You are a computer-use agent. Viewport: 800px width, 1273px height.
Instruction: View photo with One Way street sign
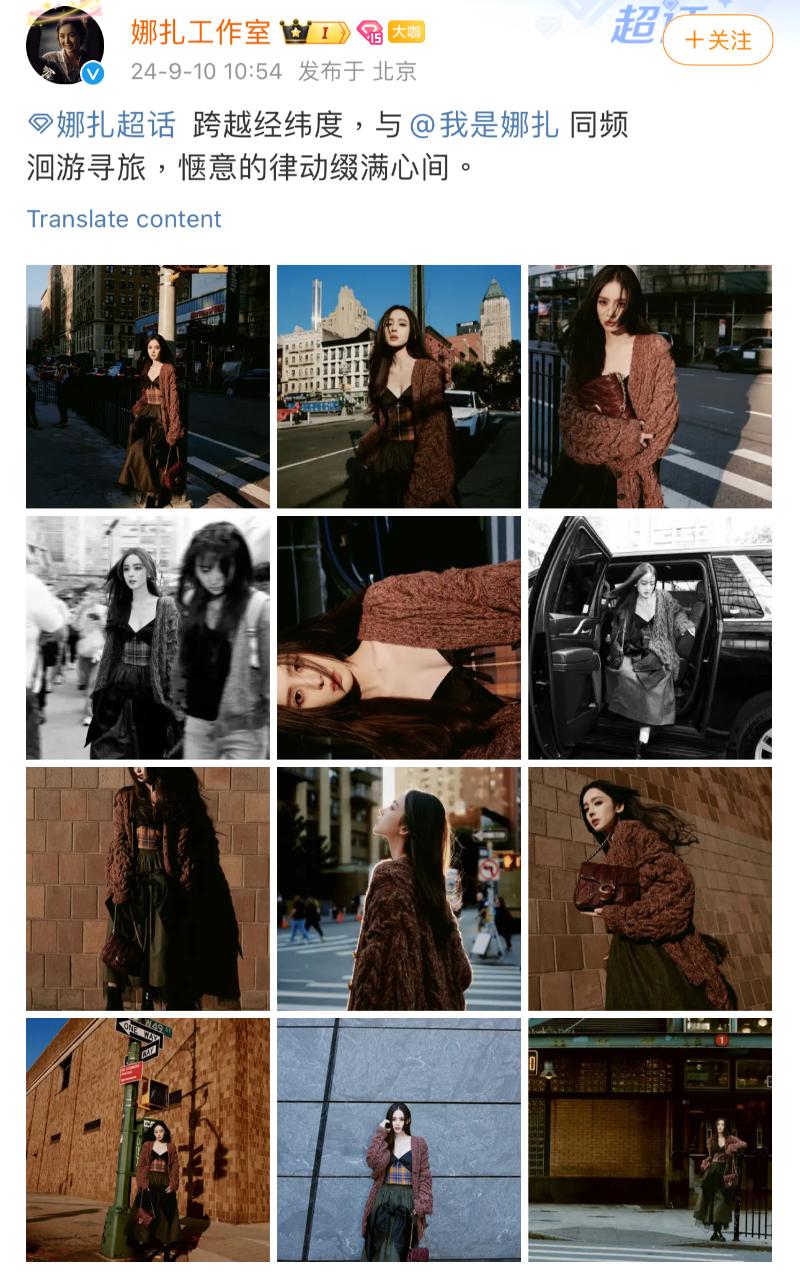pos(148,1139)
